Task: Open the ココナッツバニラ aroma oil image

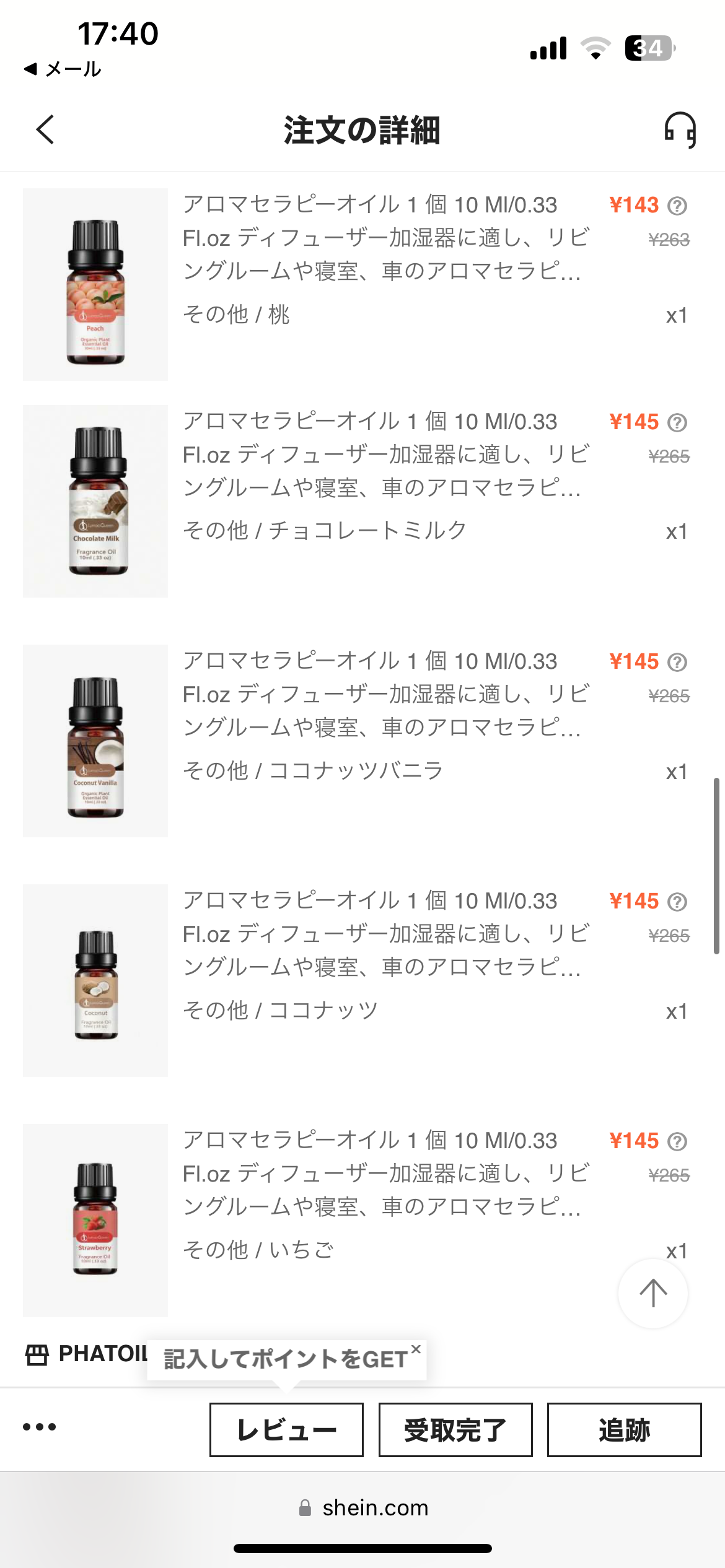Action: [x=95, y=741]
